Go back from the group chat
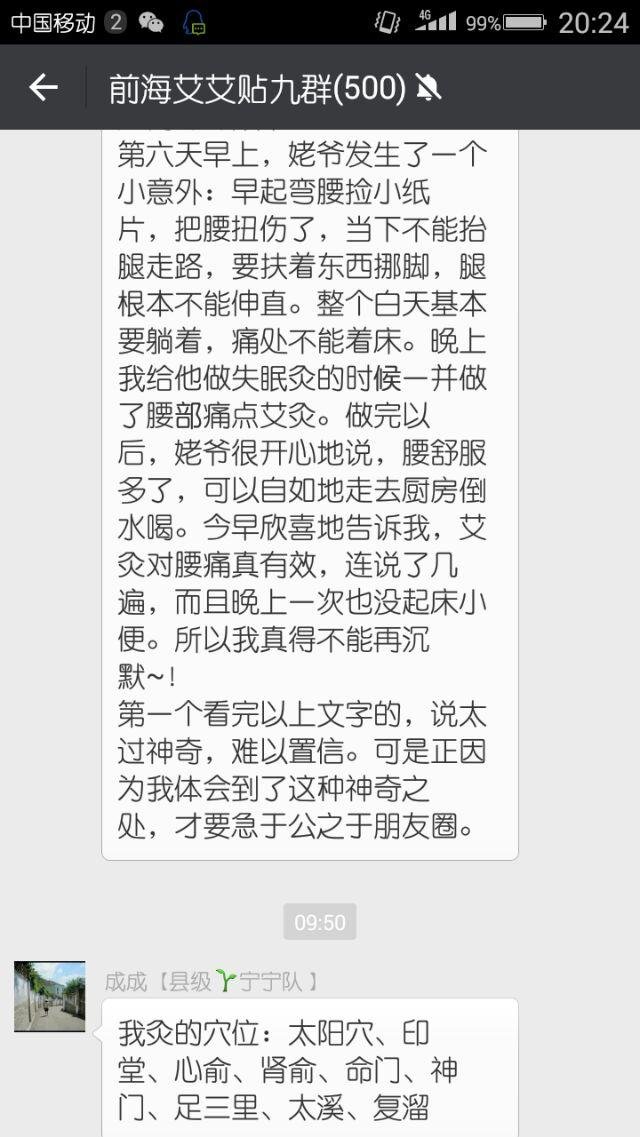640x1137 pixels. tap(43, 88)
